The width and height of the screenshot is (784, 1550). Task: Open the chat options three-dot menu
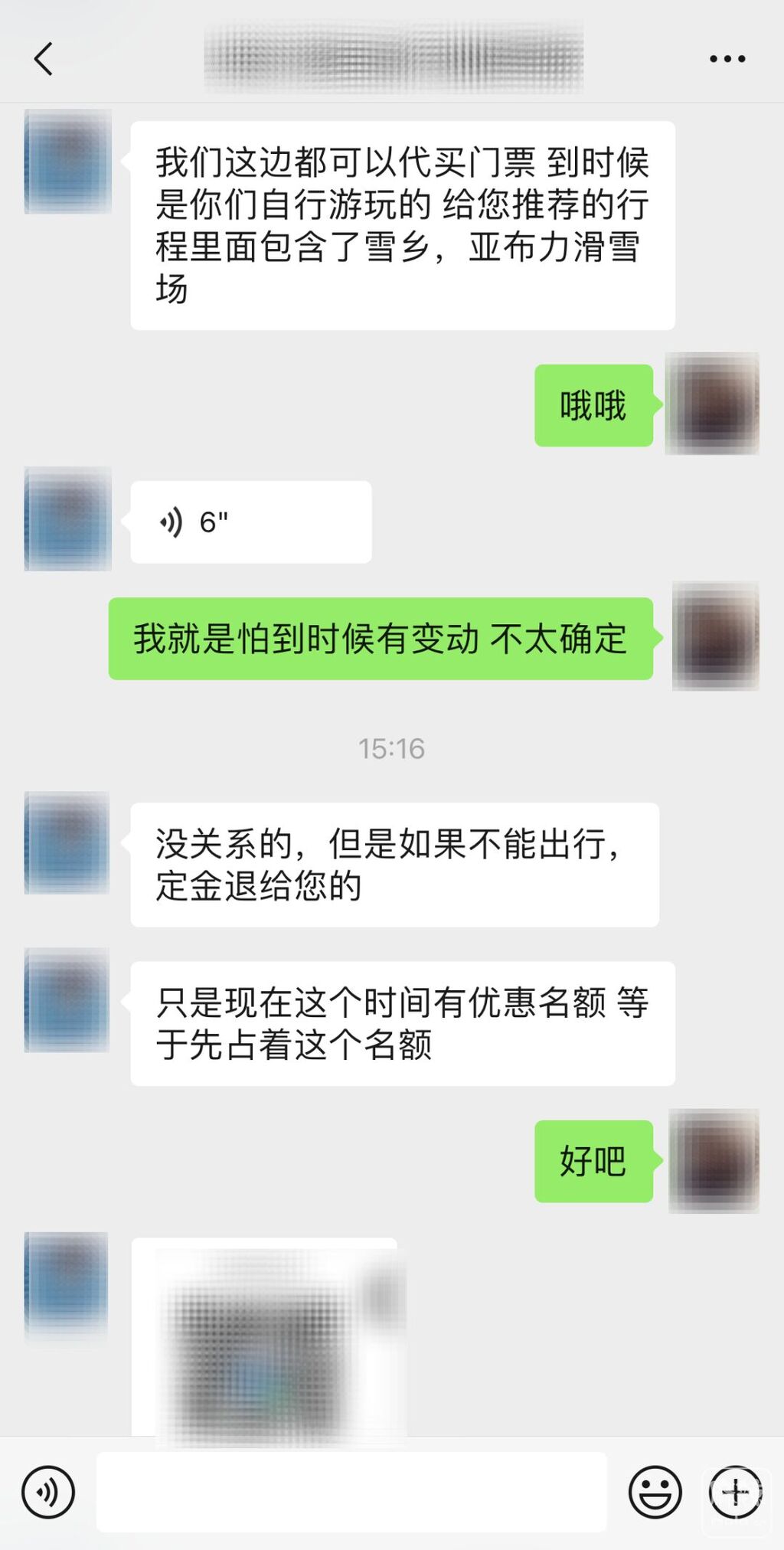click(x=727, y=59)
